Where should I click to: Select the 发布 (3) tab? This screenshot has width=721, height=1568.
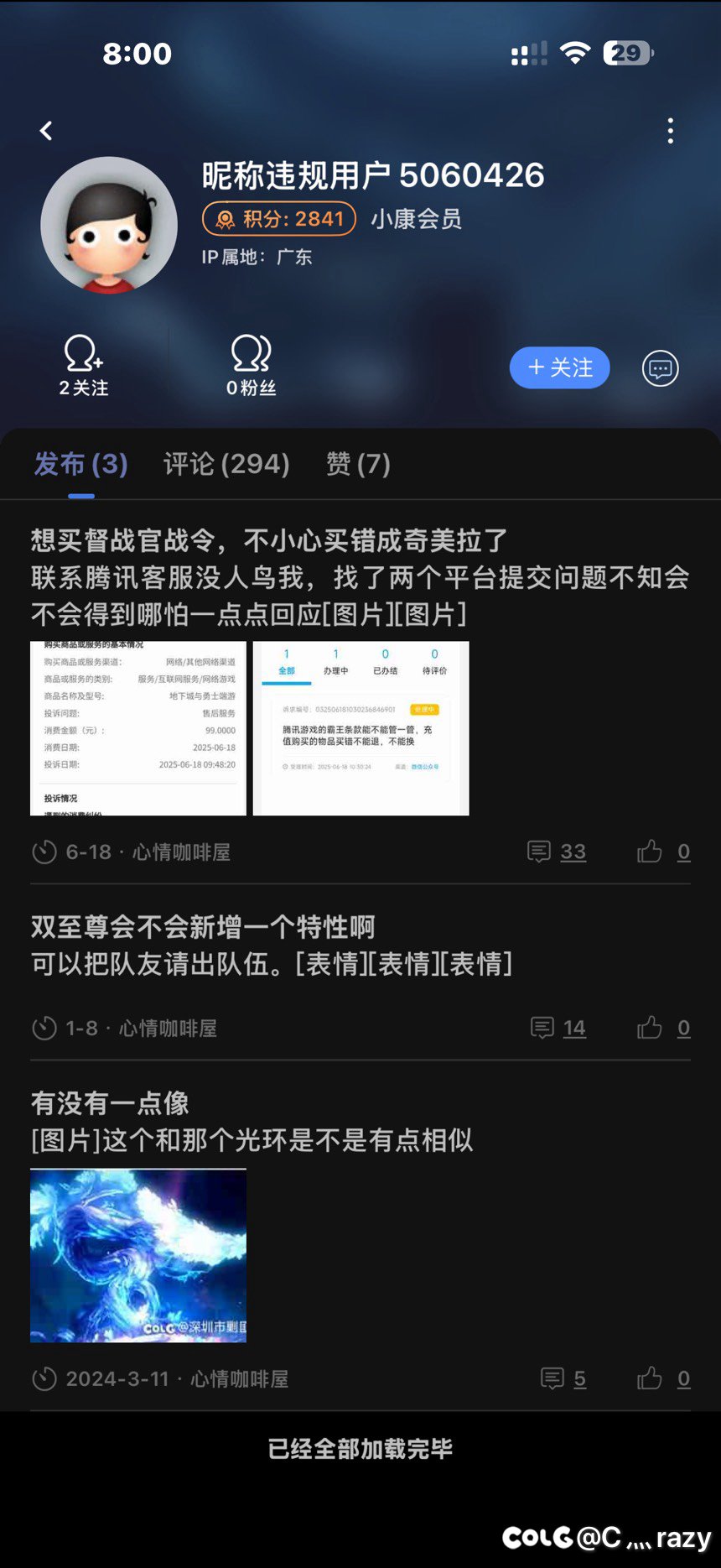(x=80, y=464)
